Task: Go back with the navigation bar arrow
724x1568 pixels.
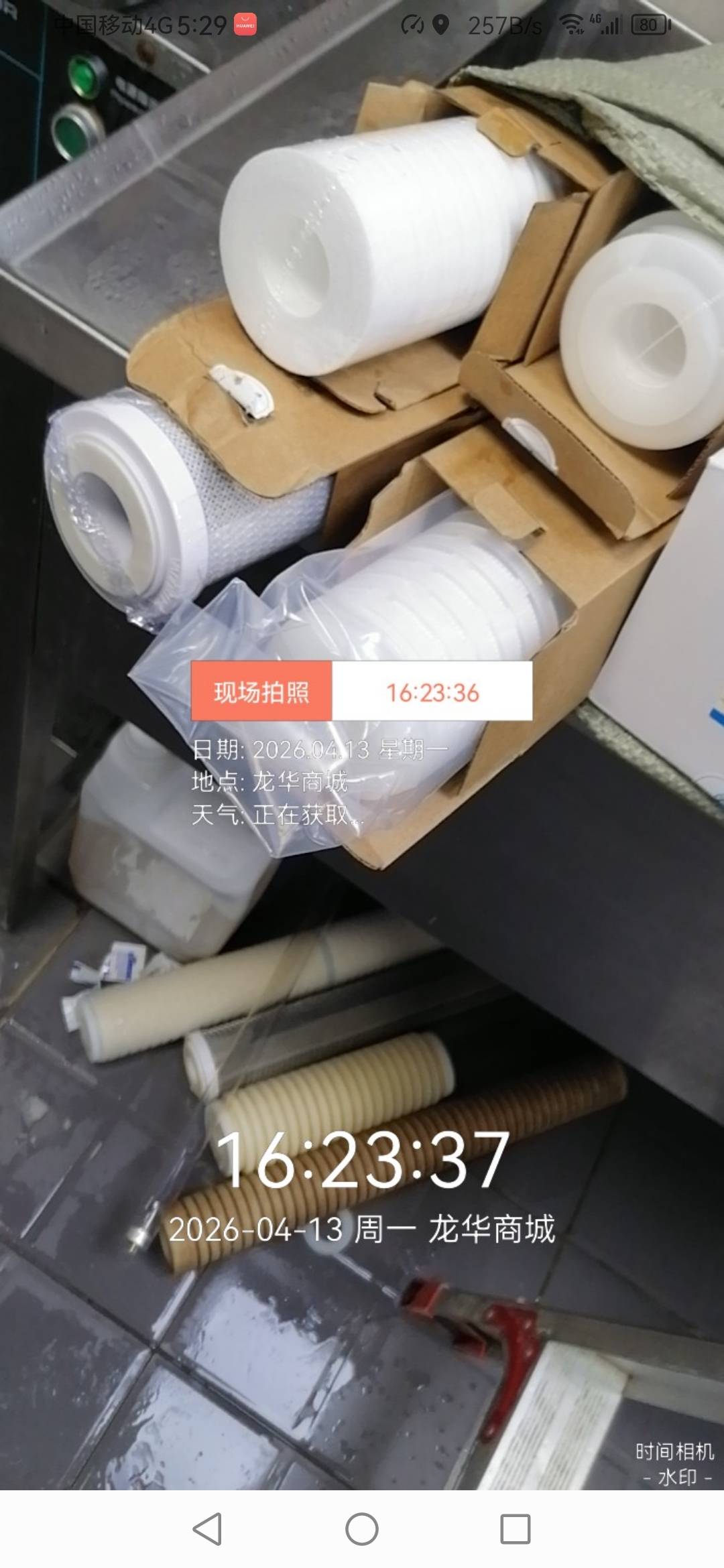Action: pyautogui.click(x=207, y=1529)
